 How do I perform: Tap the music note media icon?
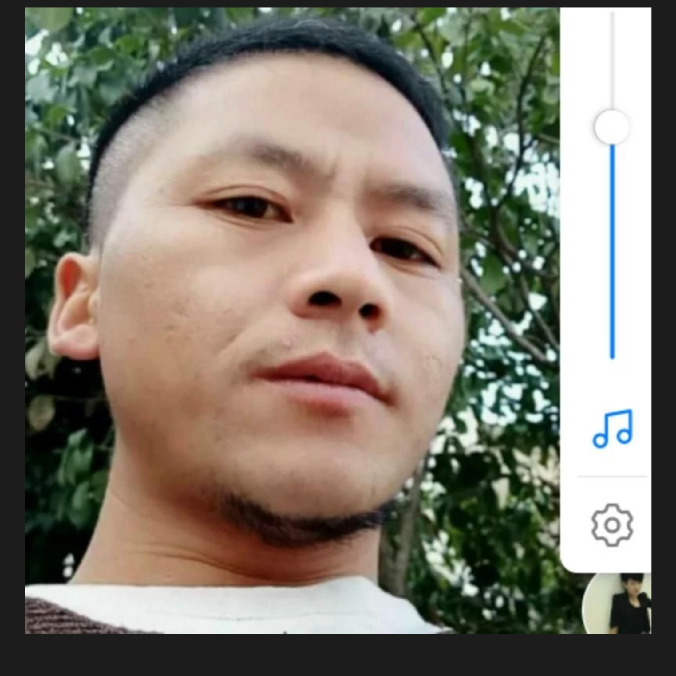click(x=612, y=428)
